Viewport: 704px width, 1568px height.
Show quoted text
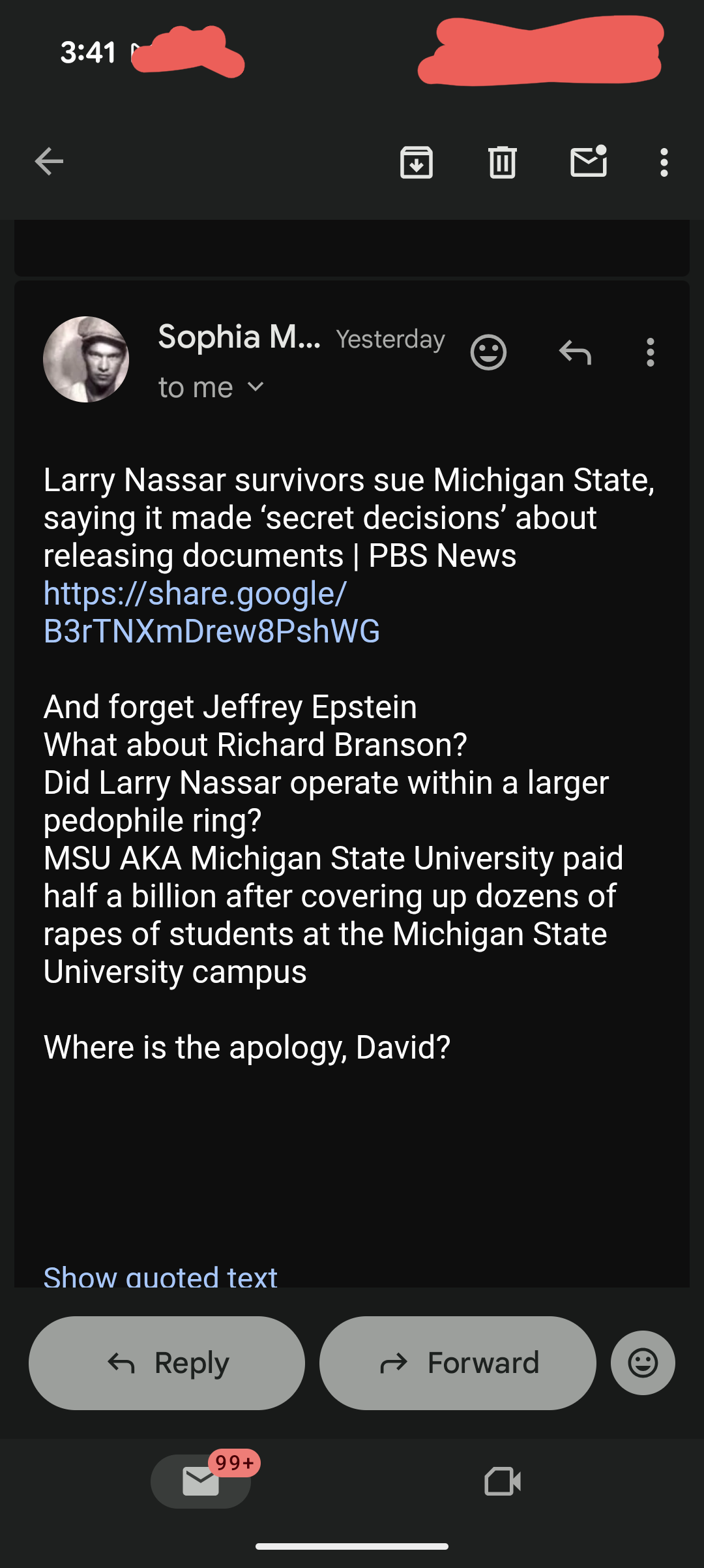tap(160, 1276)
